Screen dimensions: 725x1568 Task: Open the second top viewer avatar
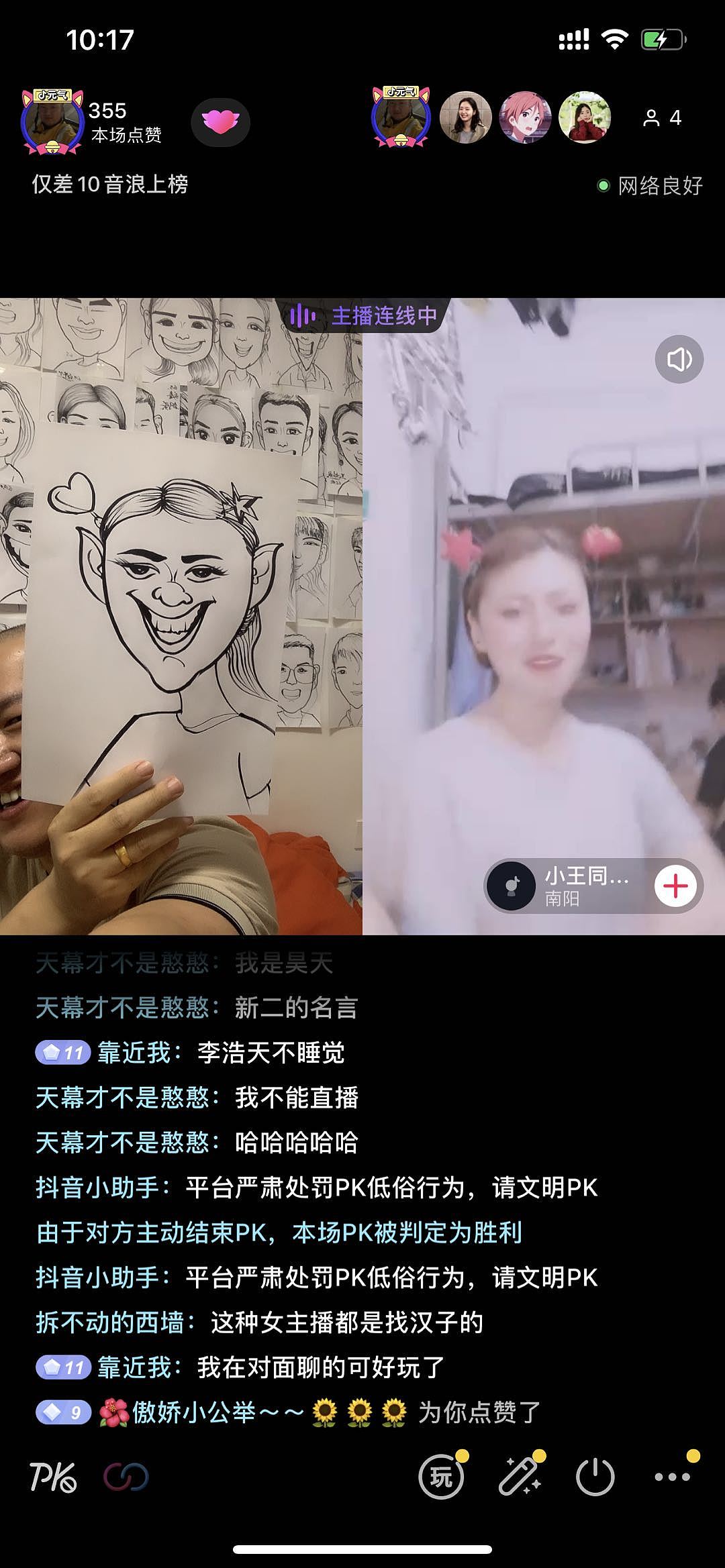click(465, 118)
